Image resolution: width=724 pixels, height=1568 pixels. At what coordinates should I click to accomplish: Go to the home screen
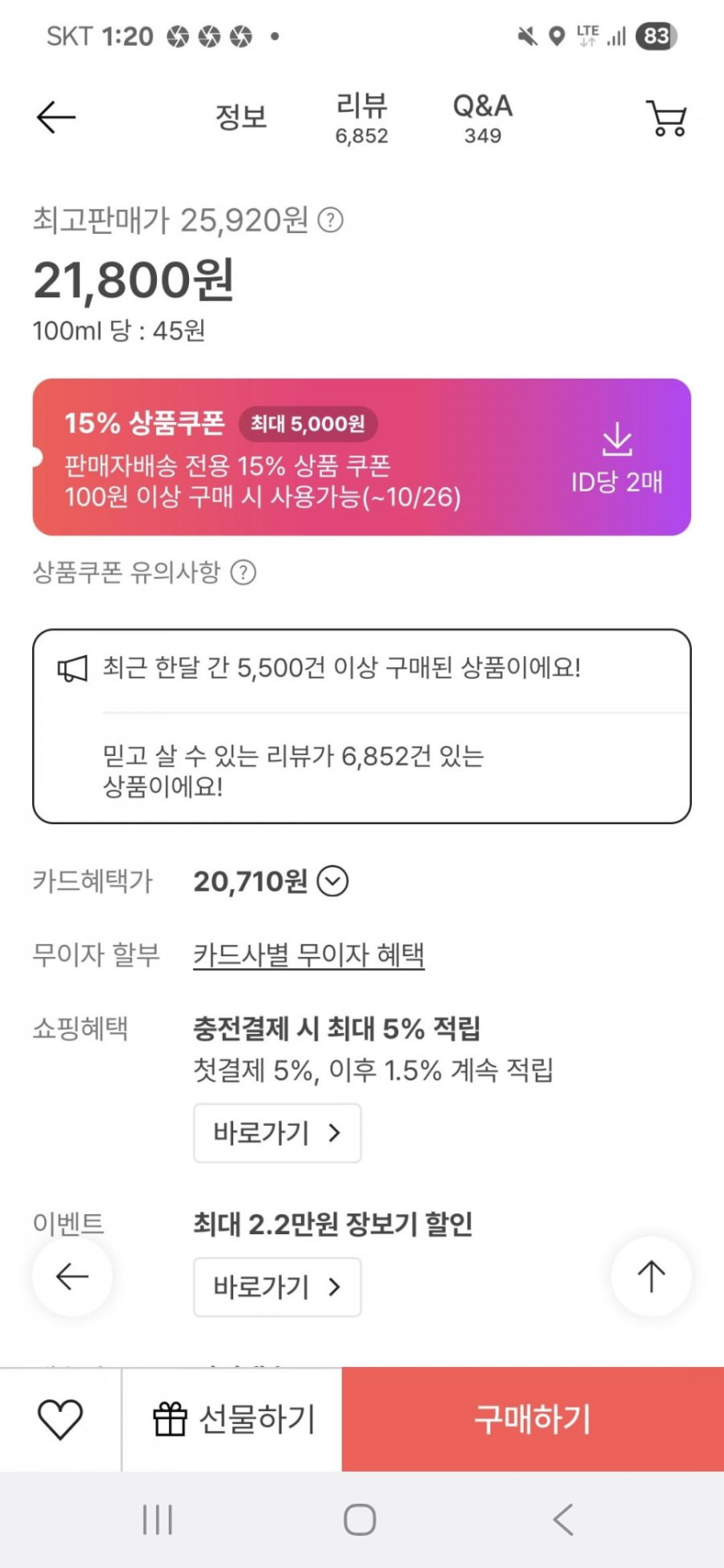[x=360, y=1519]
